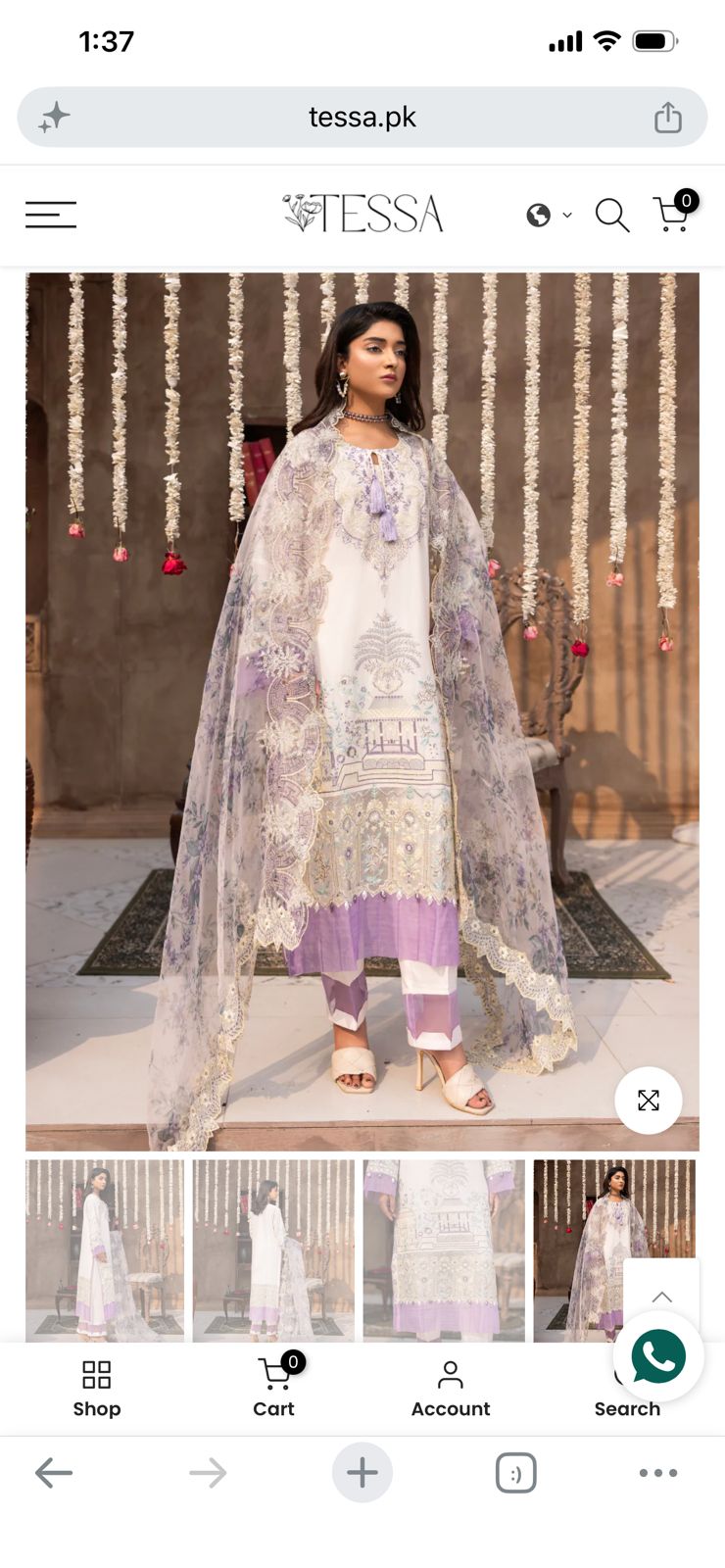725x1568 pixels.
Task: Open the Account tab
Action: click(451, 1389)
